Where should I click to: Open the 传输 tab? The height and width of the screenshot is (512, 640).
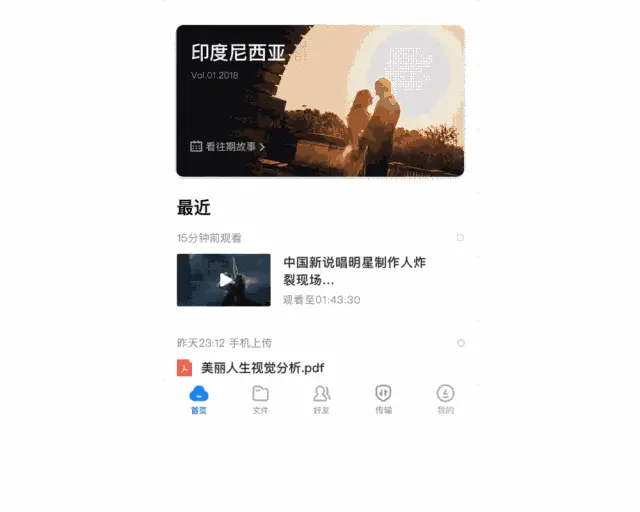click(383, 399)
